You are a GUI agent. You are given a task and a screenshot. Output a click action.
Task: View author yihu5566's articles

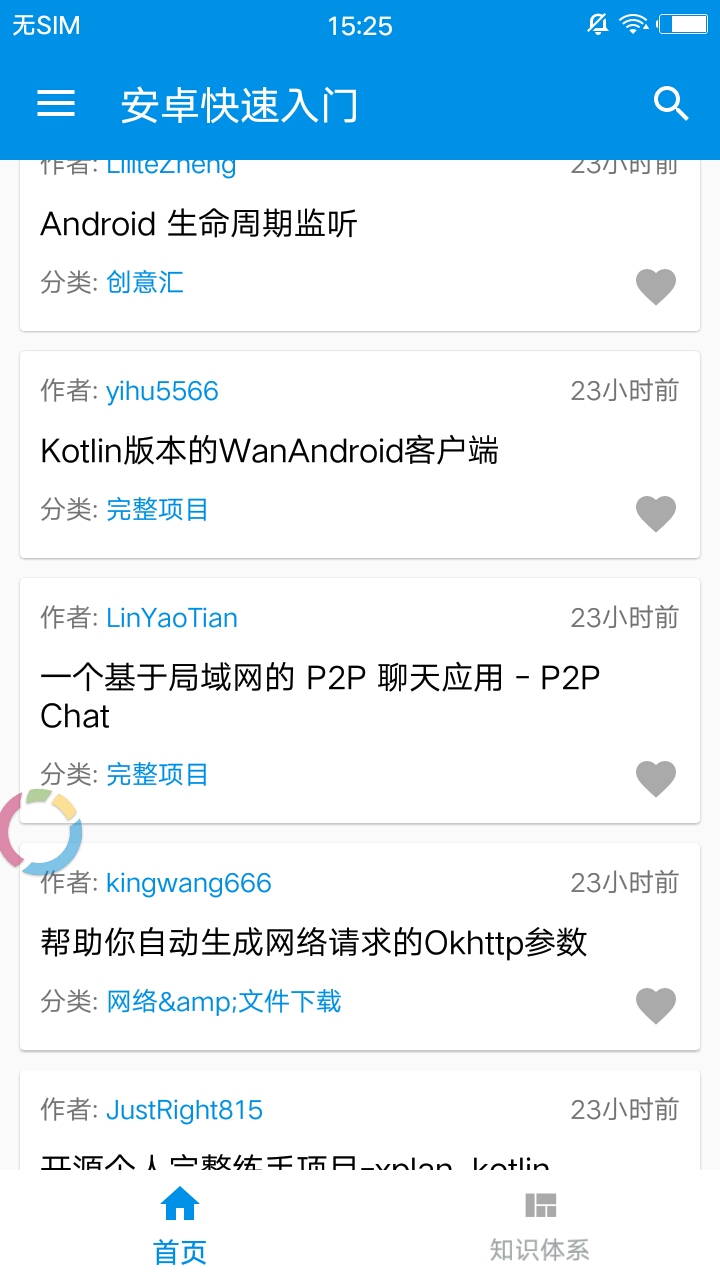(162, 391)
